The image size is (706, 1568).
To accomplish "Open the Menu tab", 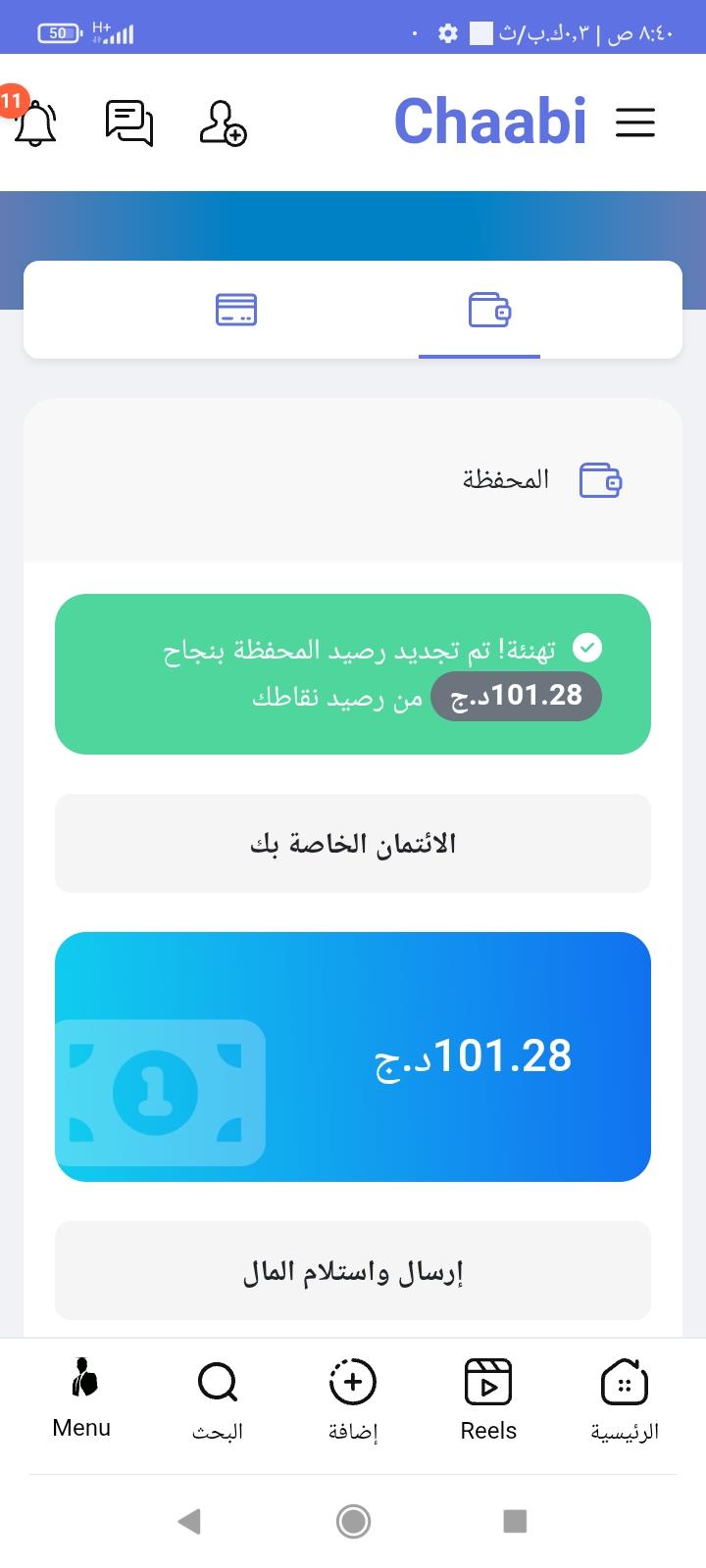I will click(x=82, y=1401).
